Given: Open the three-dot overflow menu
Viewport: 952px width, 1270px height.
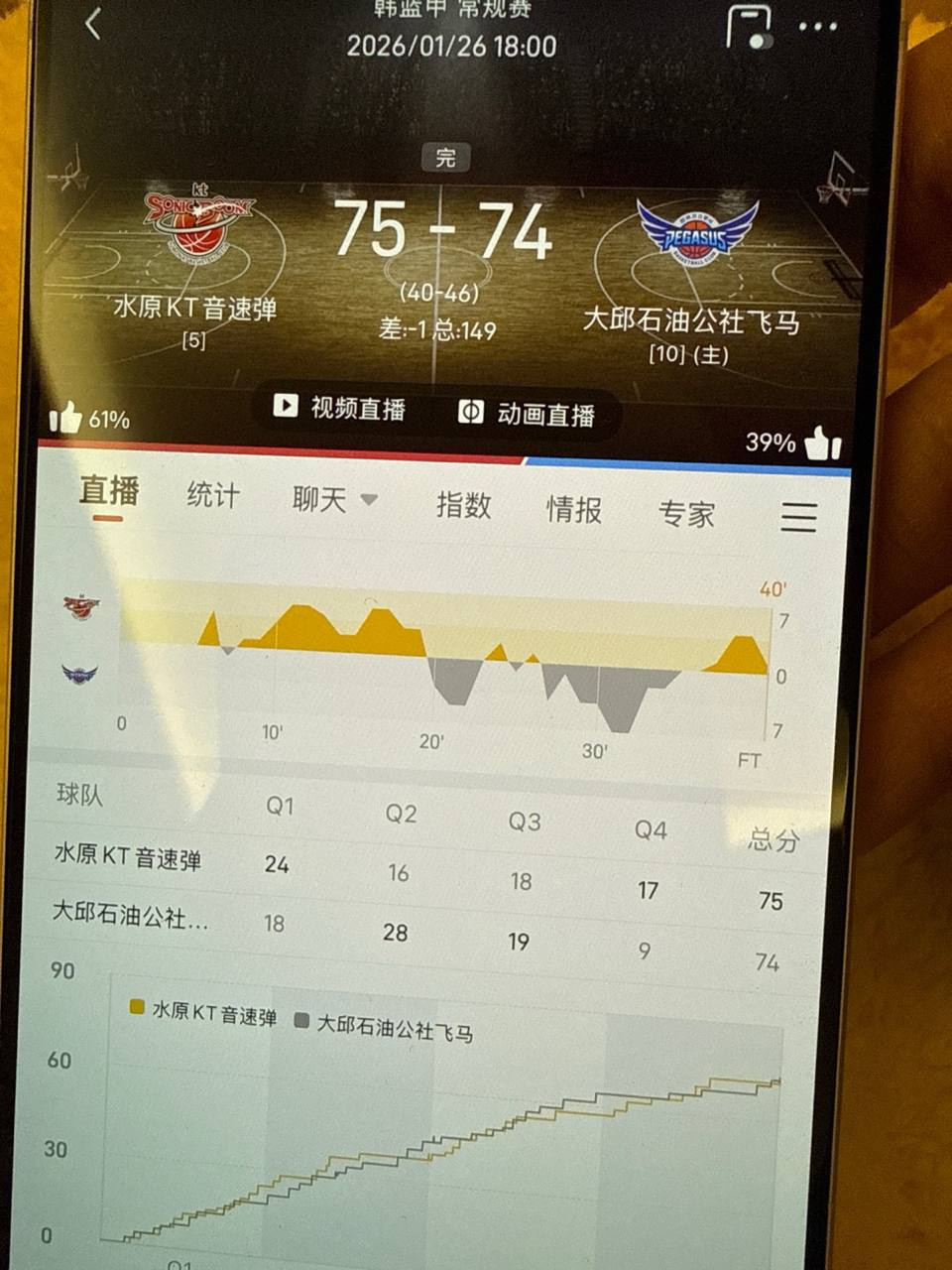Looking at the screenshot, I should click(x=818, y=27).
